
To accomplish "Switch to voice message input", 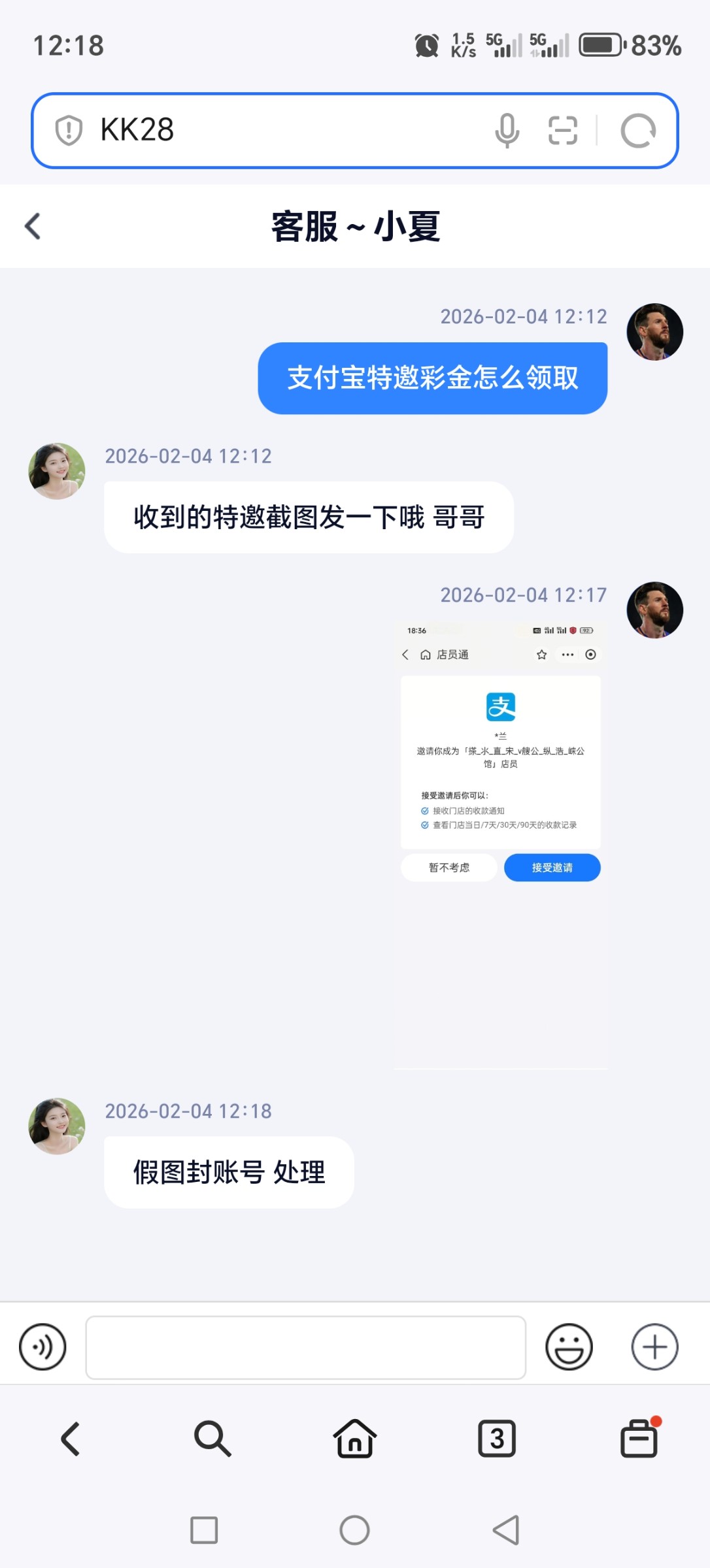I will [42, 1347].
